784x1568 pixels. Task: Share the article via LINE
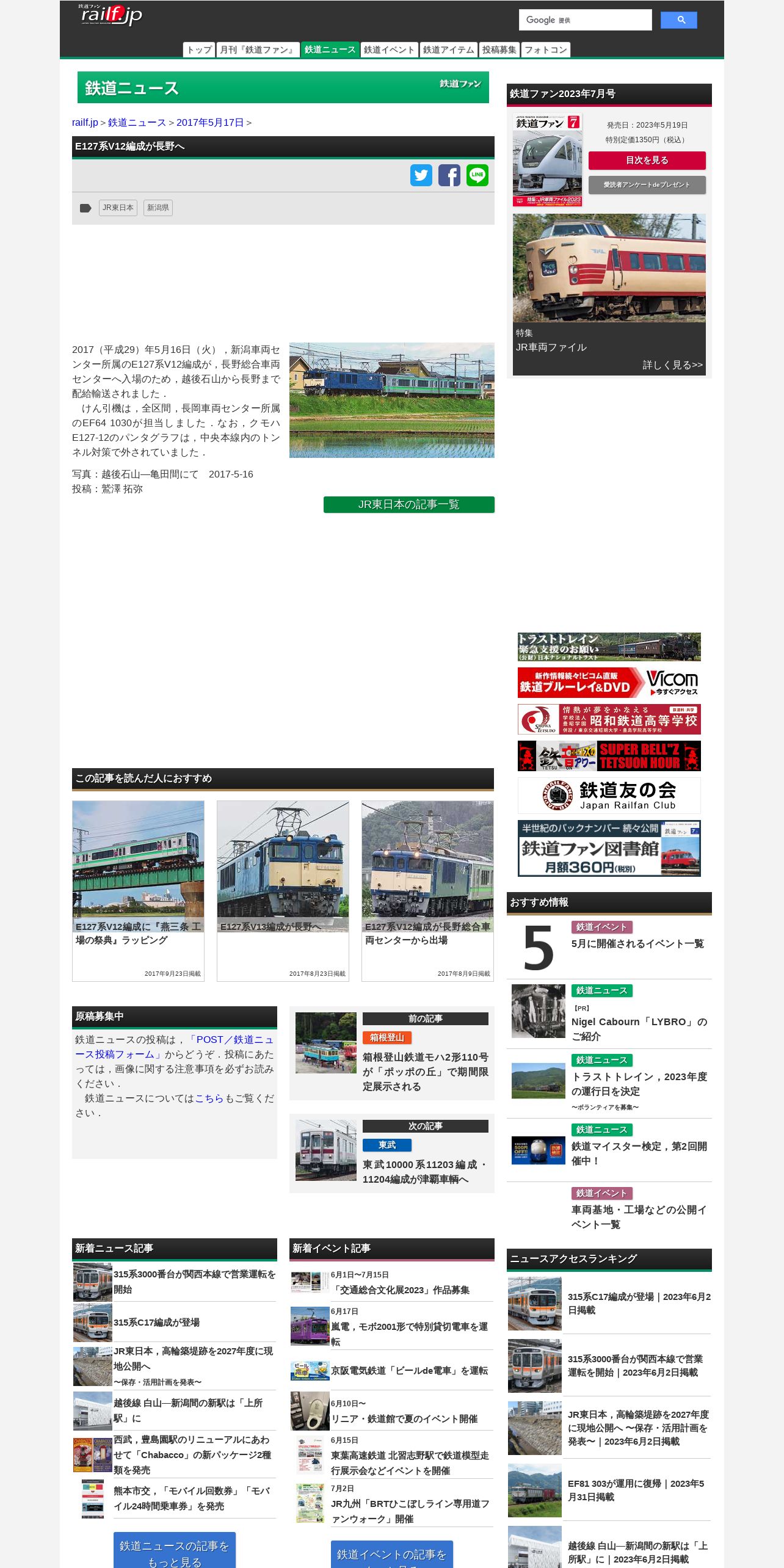(477, 175)
